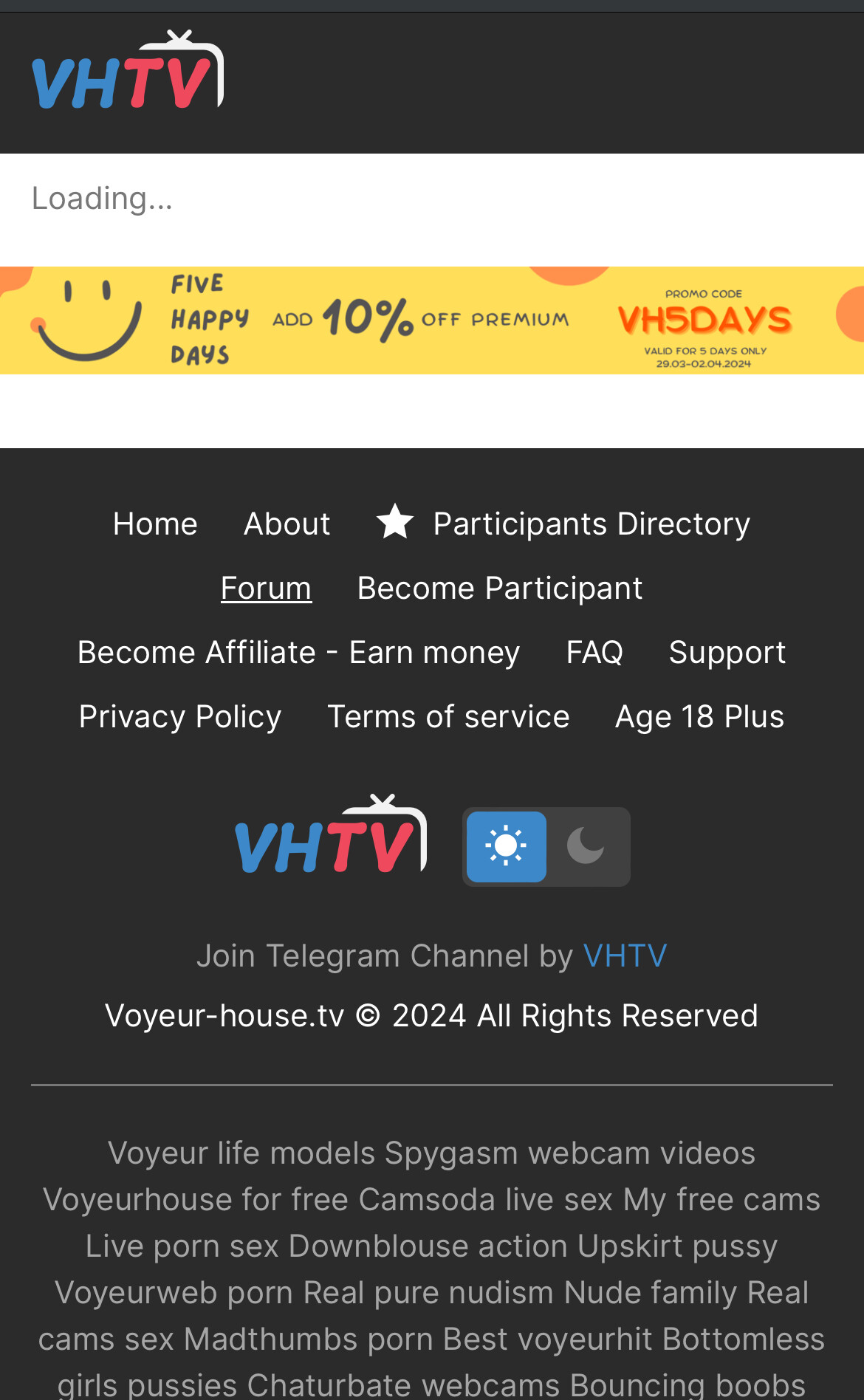864x1400 pixels.
Task: Read the Privacy Policy
Action: click(x=180, y=717)
